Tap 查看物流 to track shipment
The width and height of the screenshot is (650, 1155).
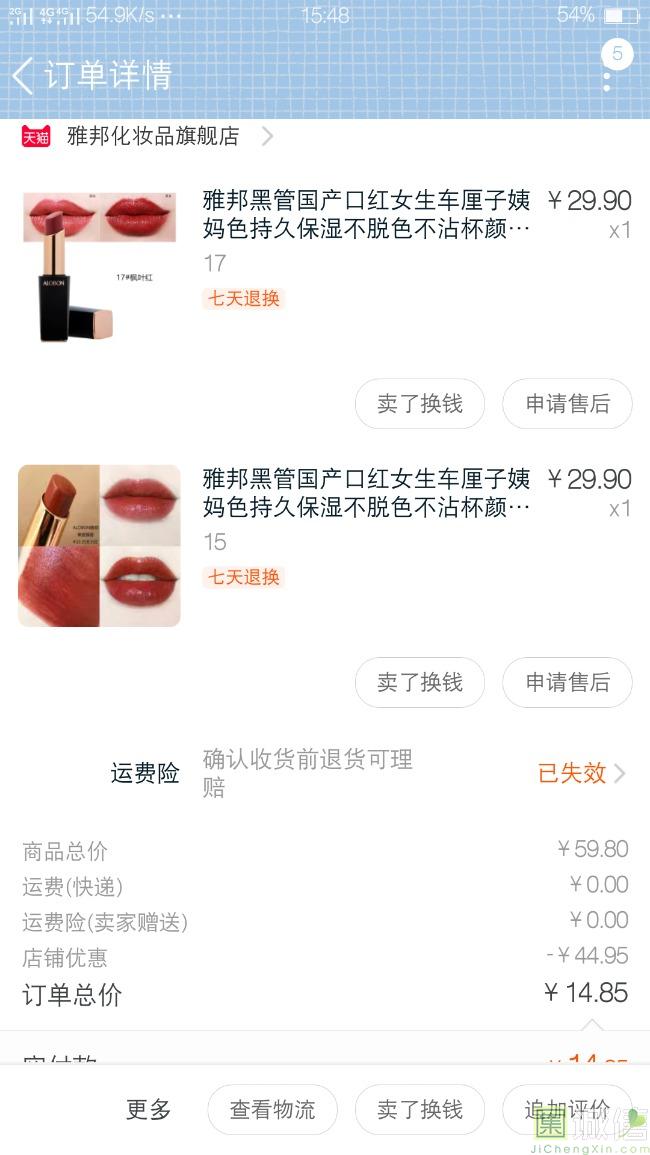coord(272,1109)
